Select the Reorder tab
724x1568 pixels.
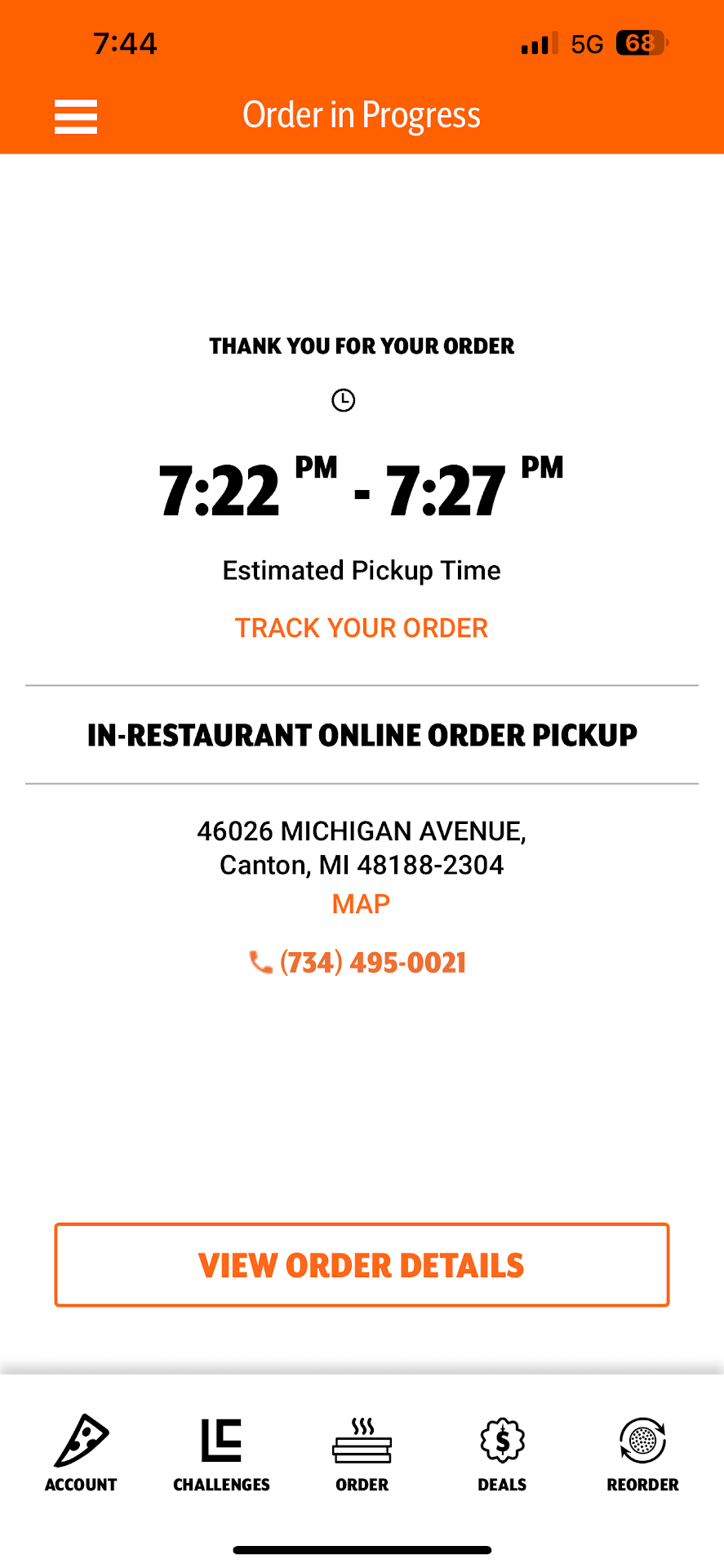point(642,1454)
